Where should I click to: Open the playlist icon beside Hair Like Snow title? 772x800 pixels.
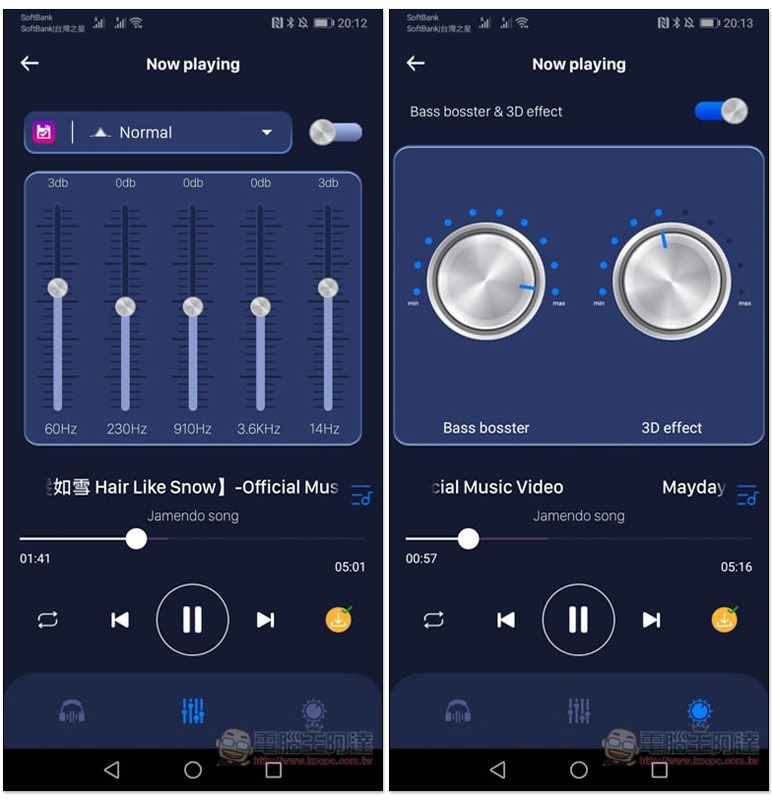tap(361, 494)
